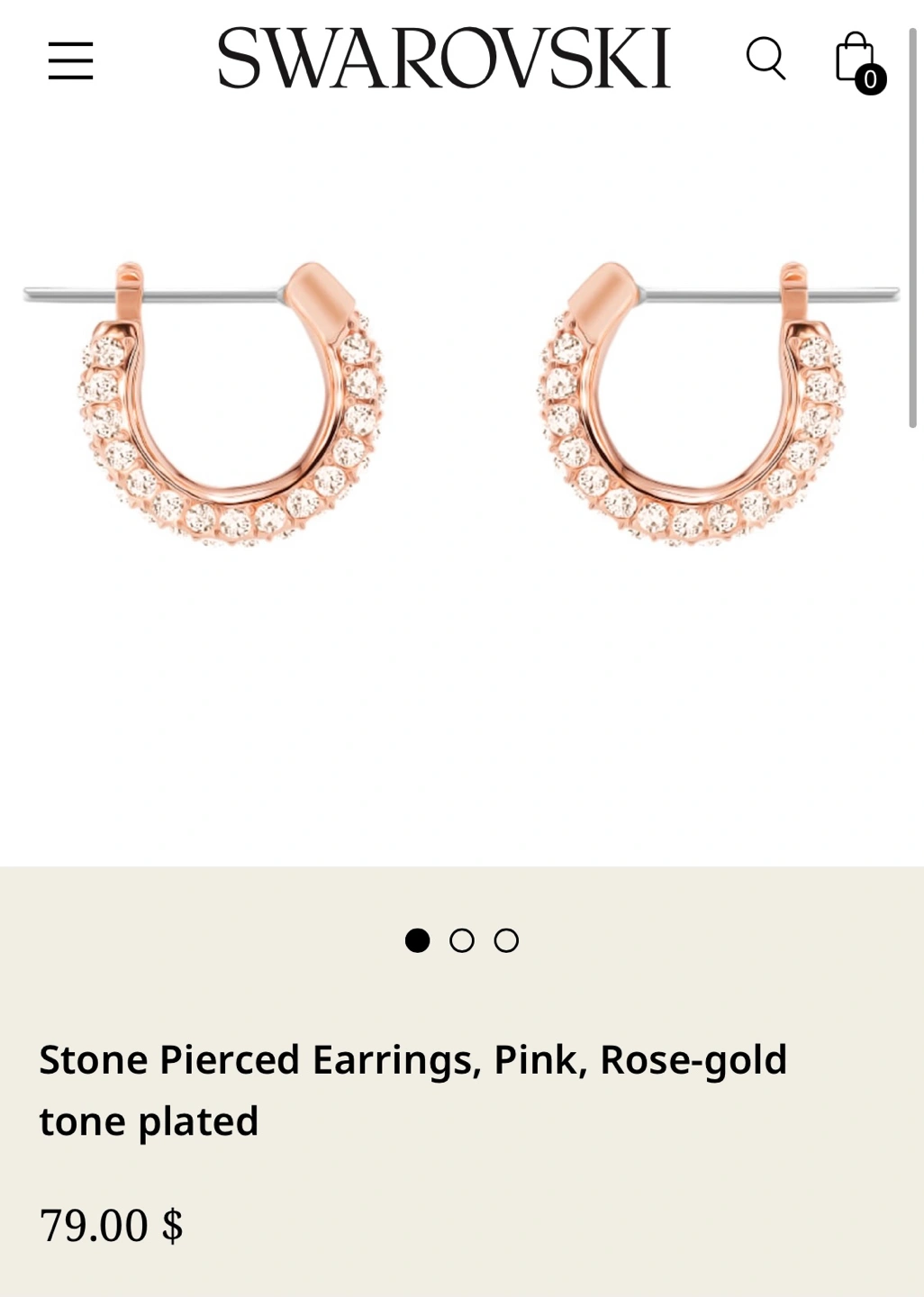Open the hamburger menu
Image resolution: width=924 pixels, height=1297 pixels.
(70, 60)
